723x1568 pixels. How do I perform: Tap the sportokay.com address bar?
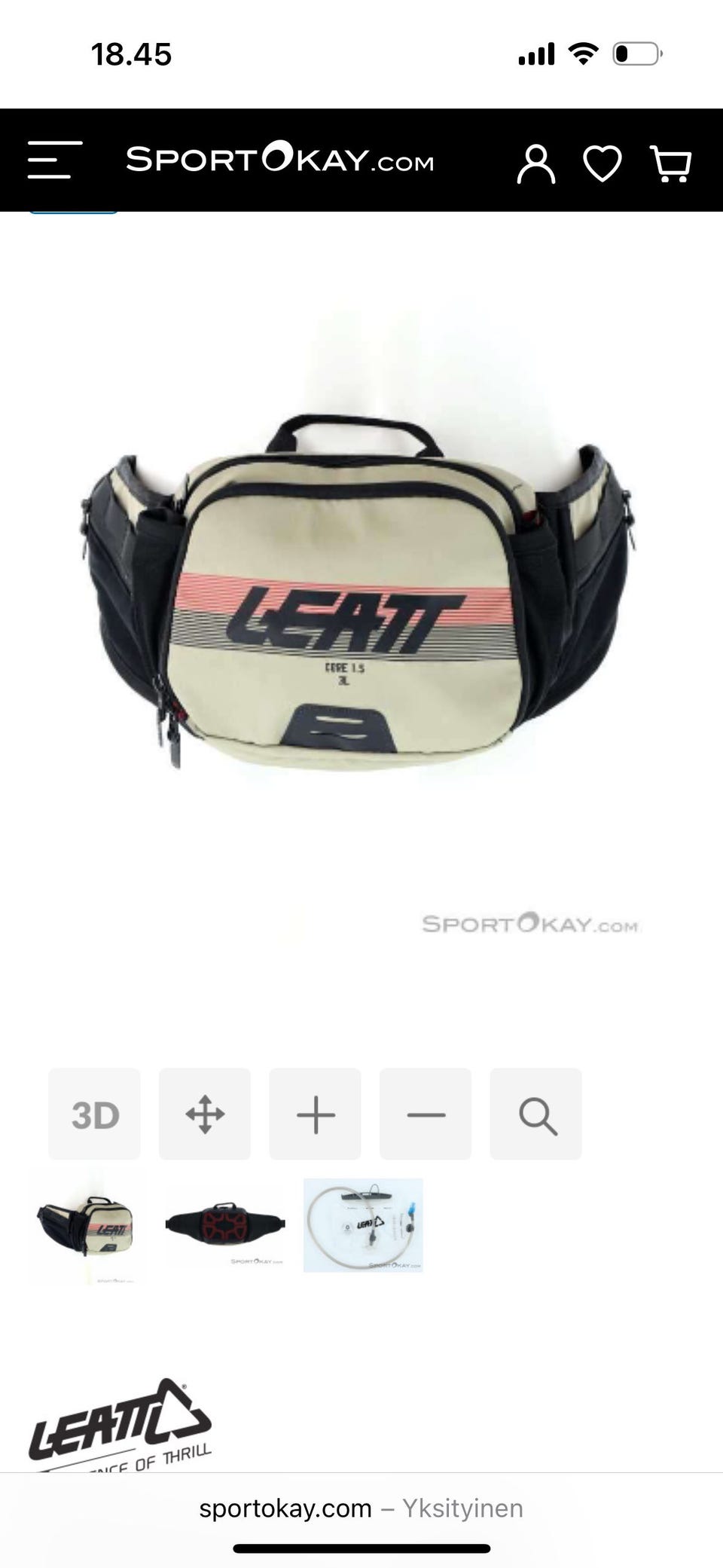pyautogui.click(x=361, y=1508)
